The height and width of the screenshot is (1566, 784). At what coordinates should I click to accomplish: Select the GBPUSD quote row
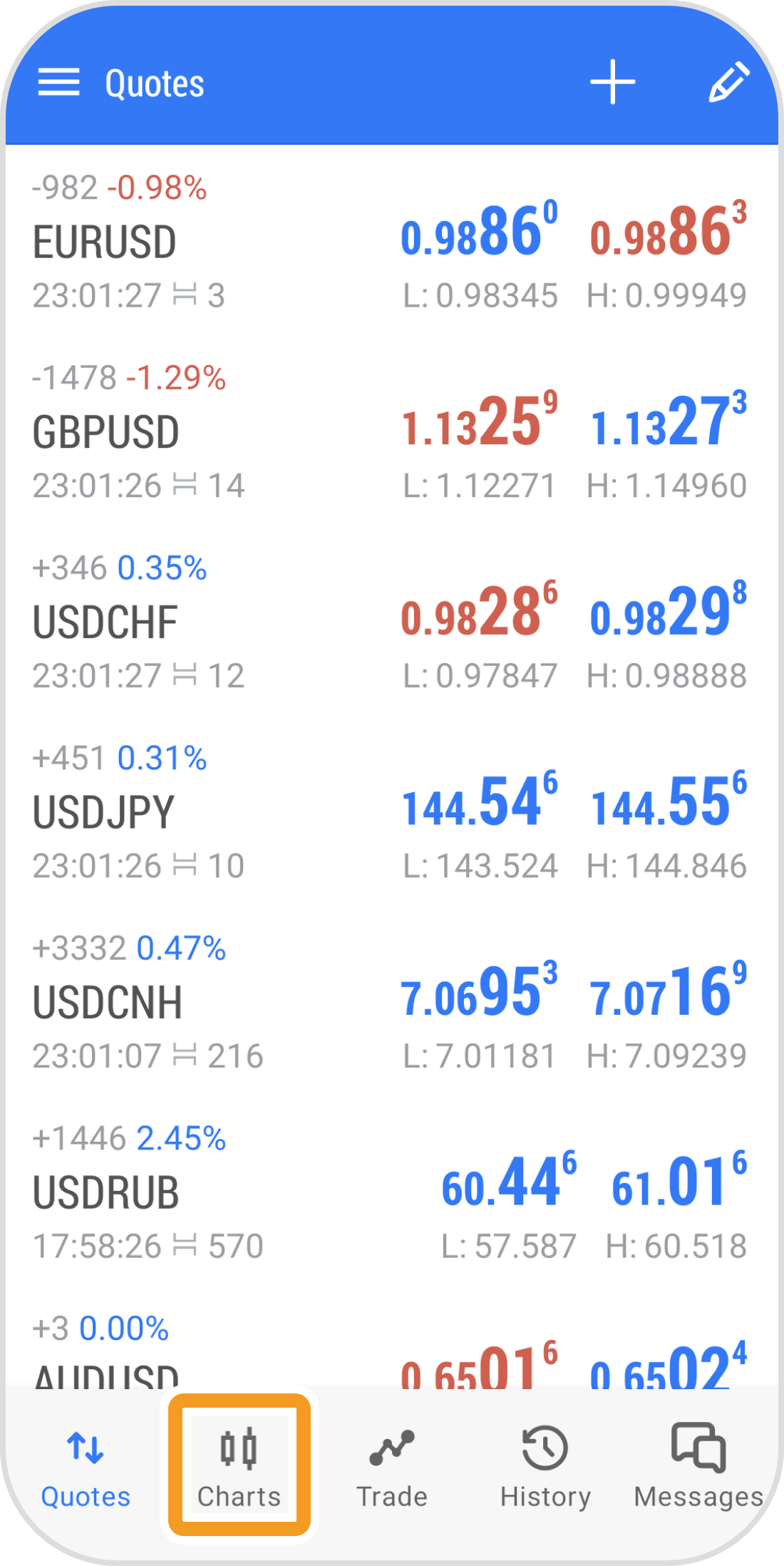click(x=391, y=432)
